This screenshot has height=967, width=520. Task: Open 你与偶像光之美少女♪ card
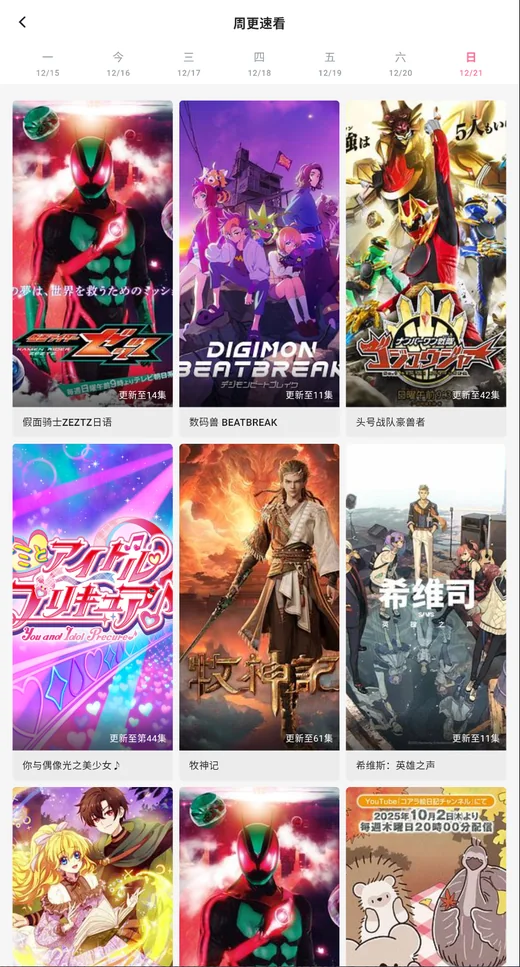[x=93, y=612]
